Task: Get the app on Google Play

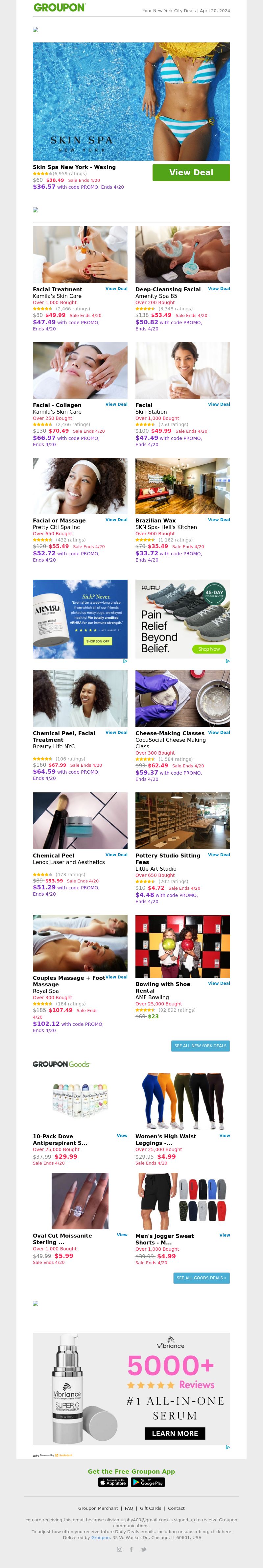Action: pos(148,1482)
